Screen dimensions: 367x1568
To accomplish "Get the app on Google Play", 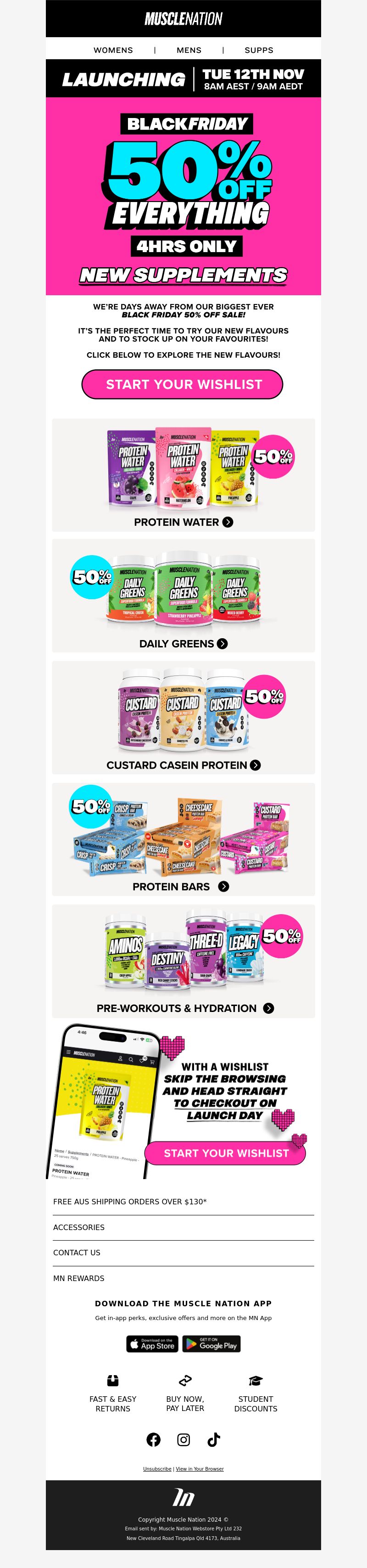I will tap(211, 1344).
